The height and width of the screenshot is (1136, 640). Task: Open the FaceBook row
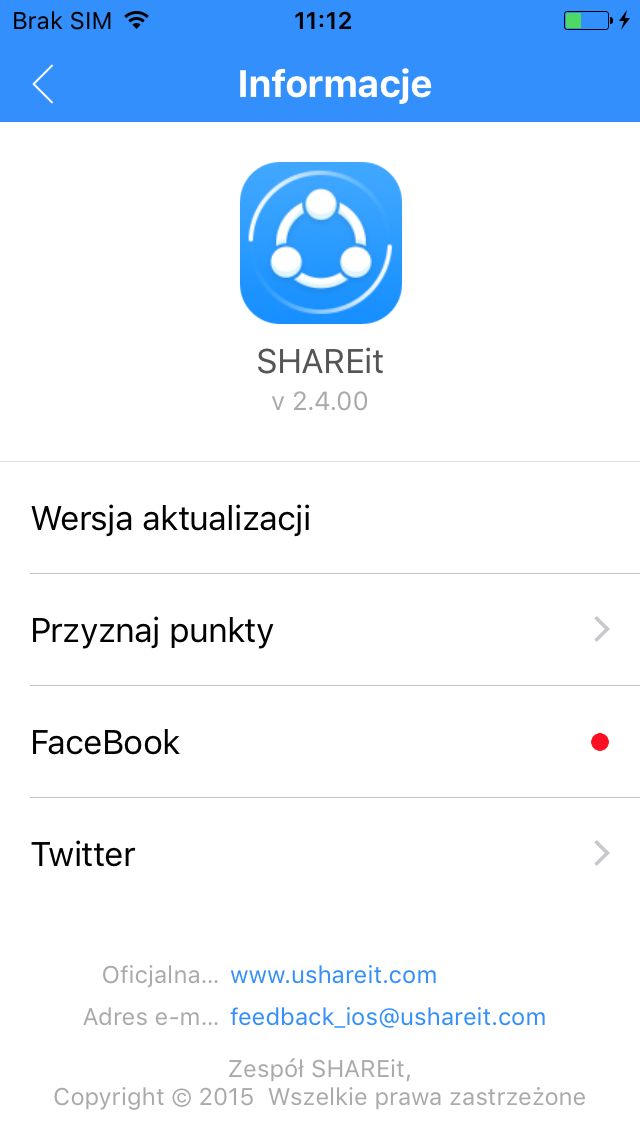click(320, 742)
